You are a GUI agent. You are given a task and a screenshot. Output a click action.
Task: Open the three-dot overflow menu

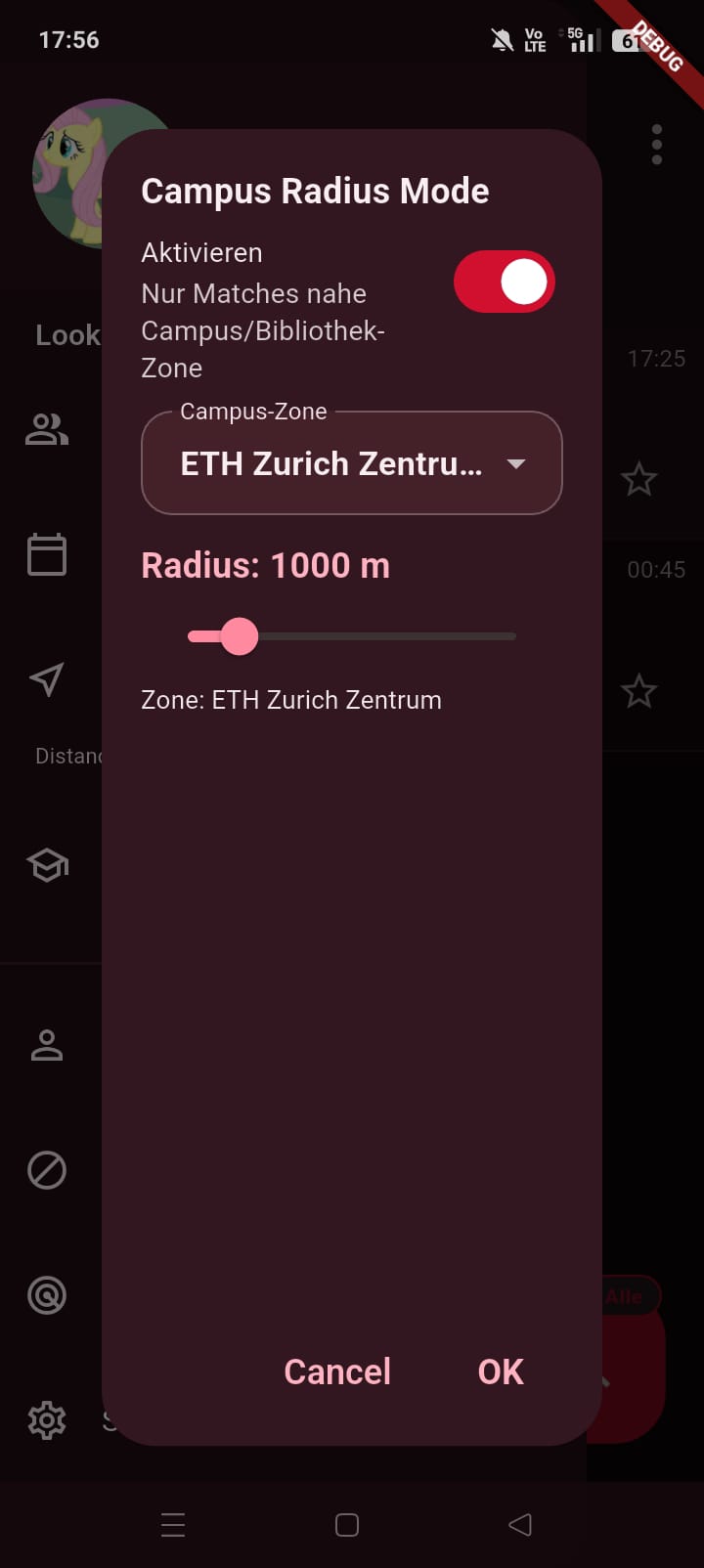point(656,144)
